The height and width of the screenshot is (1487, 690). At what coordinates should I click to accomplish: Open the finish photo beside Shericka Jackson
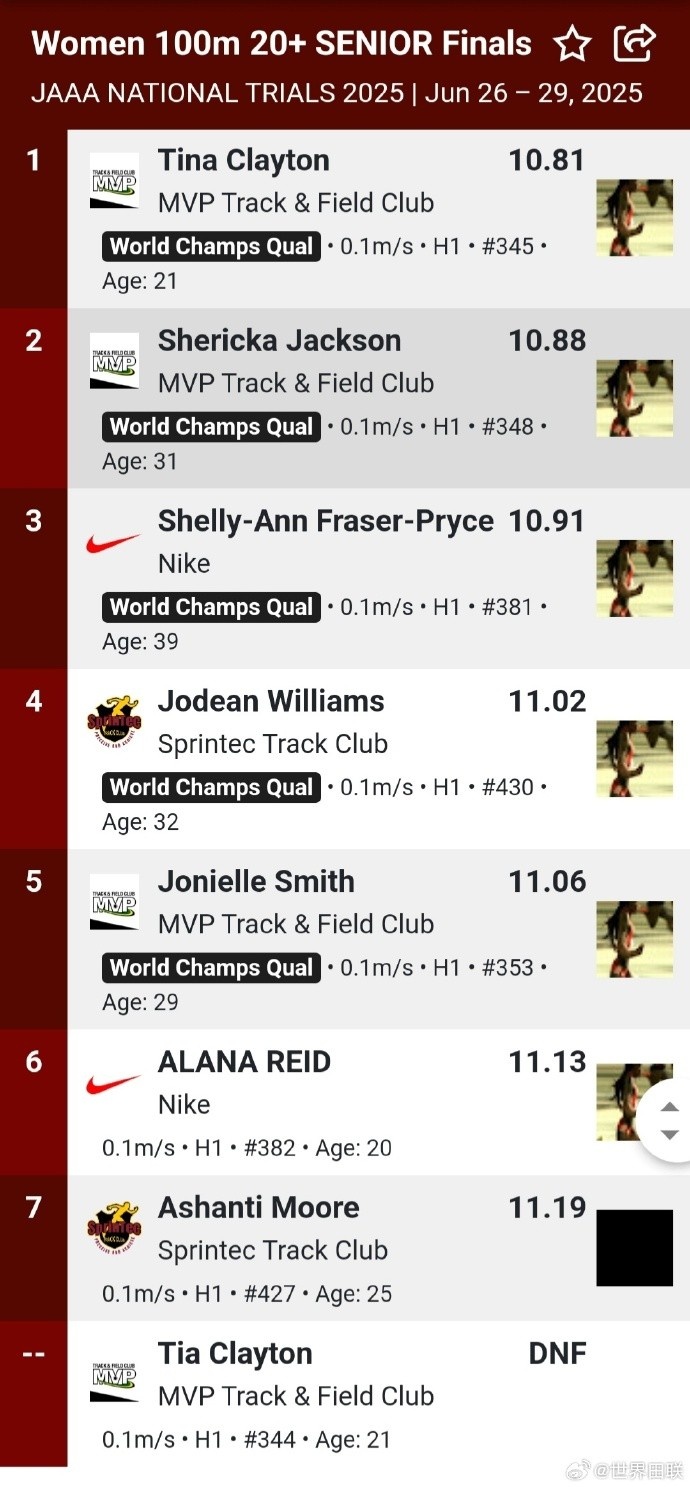[634, 398]
